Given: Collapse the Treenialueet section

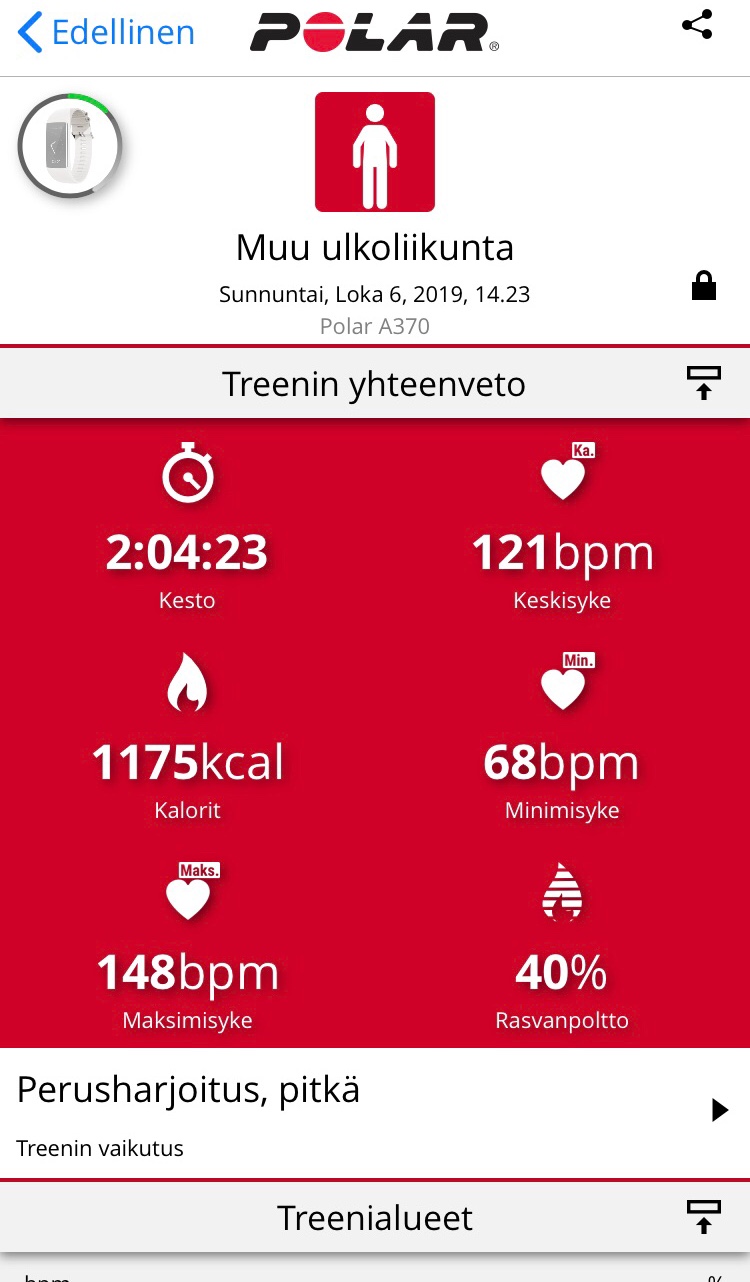Looking at the screenshot, I should point(703,1217).
